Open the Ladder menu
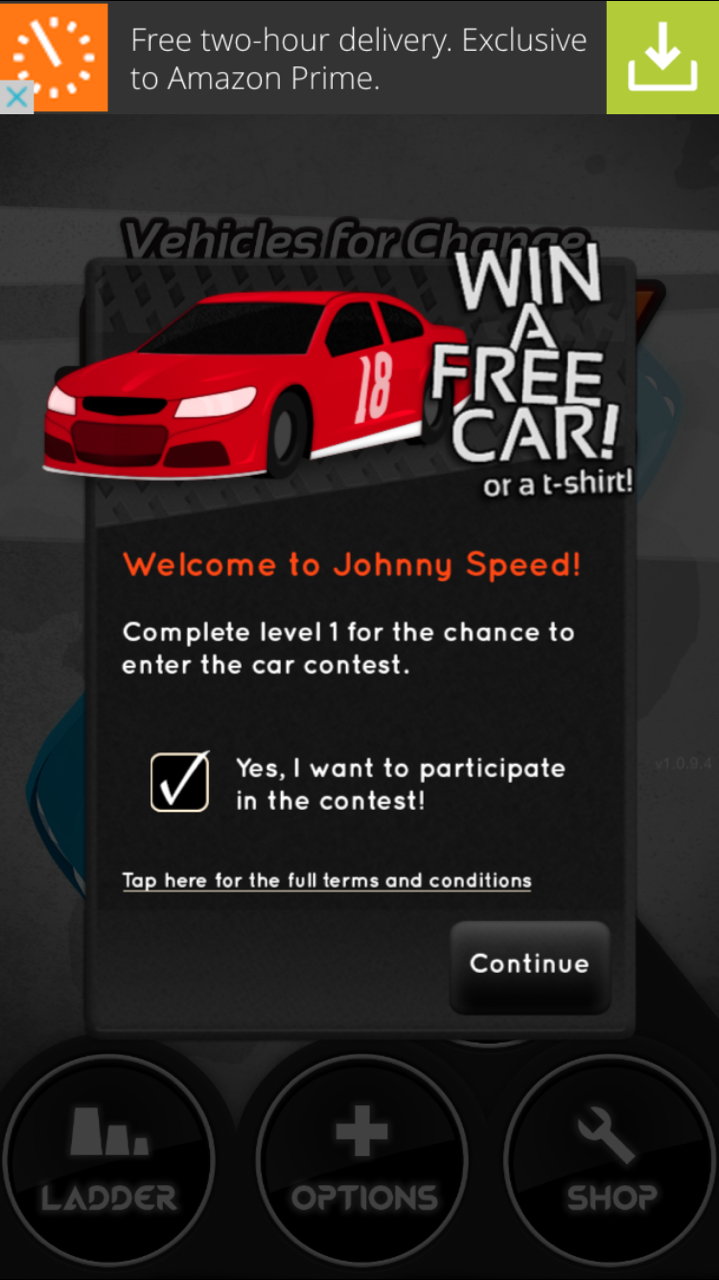This screenshot has width=719, height=1280. point(109,1161)
